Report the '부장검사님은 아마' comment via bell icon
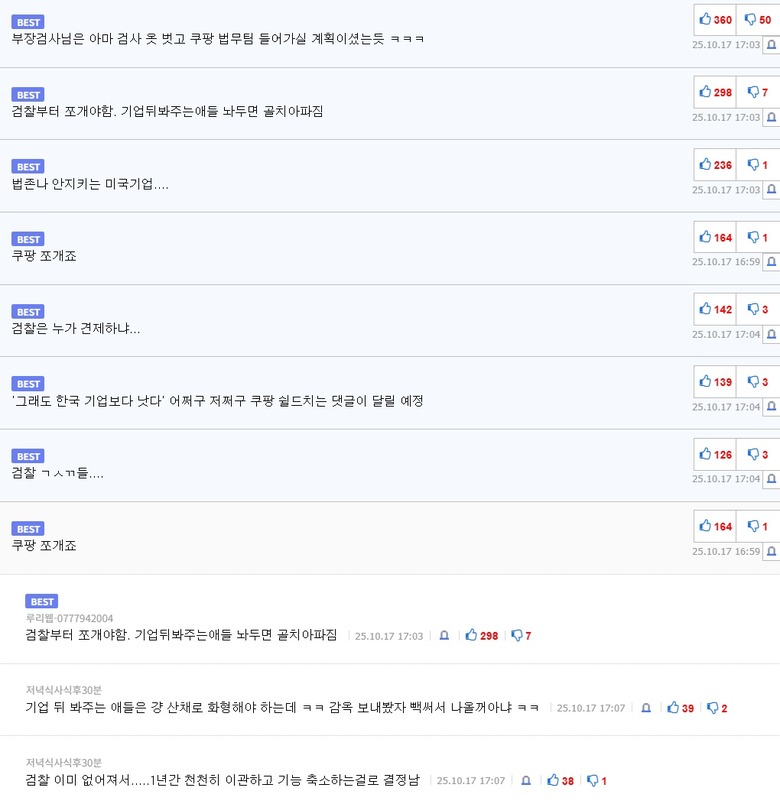Screen dimensions: 780x804 click(772, 45)
